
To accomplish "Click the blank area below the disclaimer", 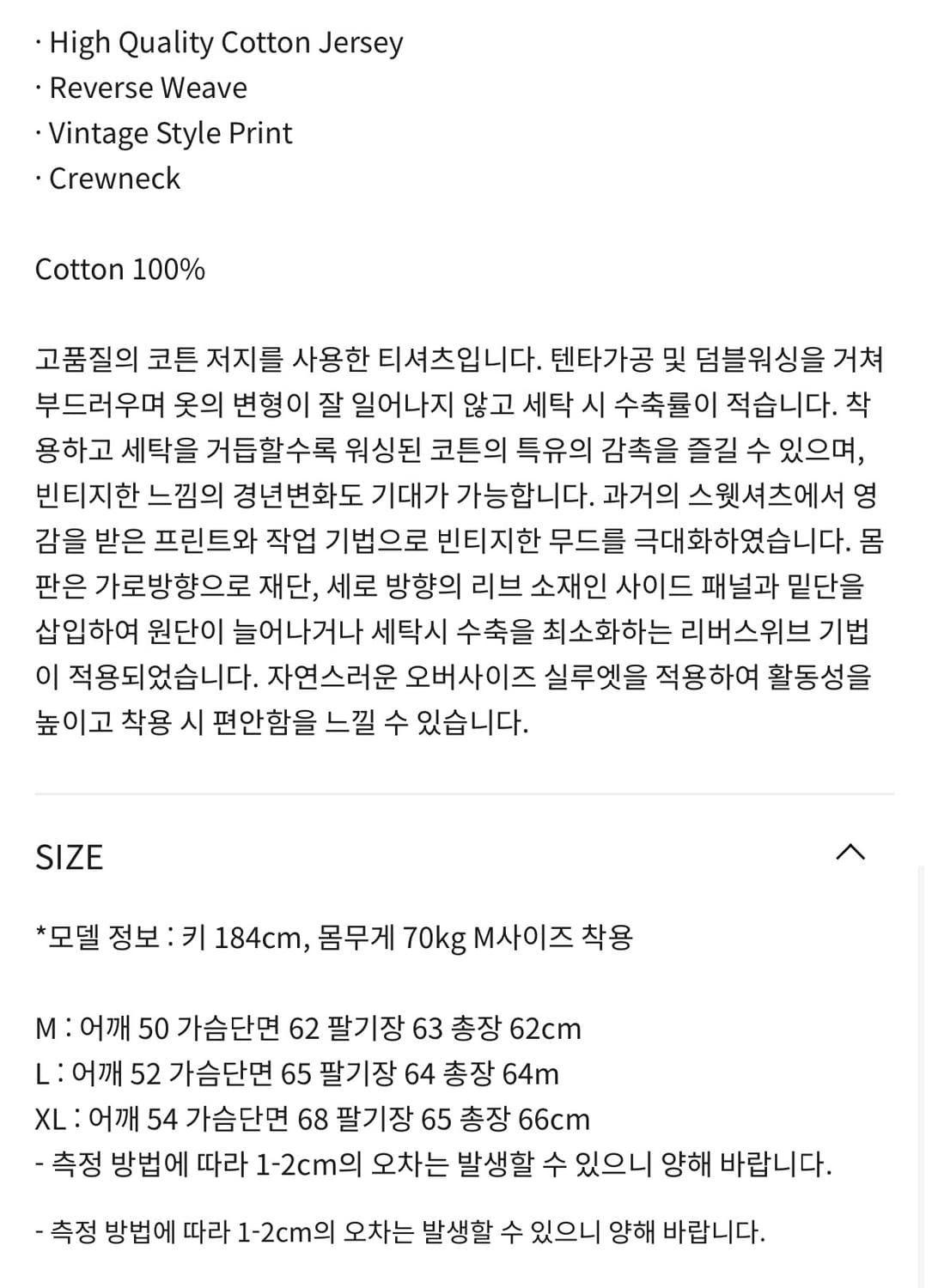I will pos(464,1271).
